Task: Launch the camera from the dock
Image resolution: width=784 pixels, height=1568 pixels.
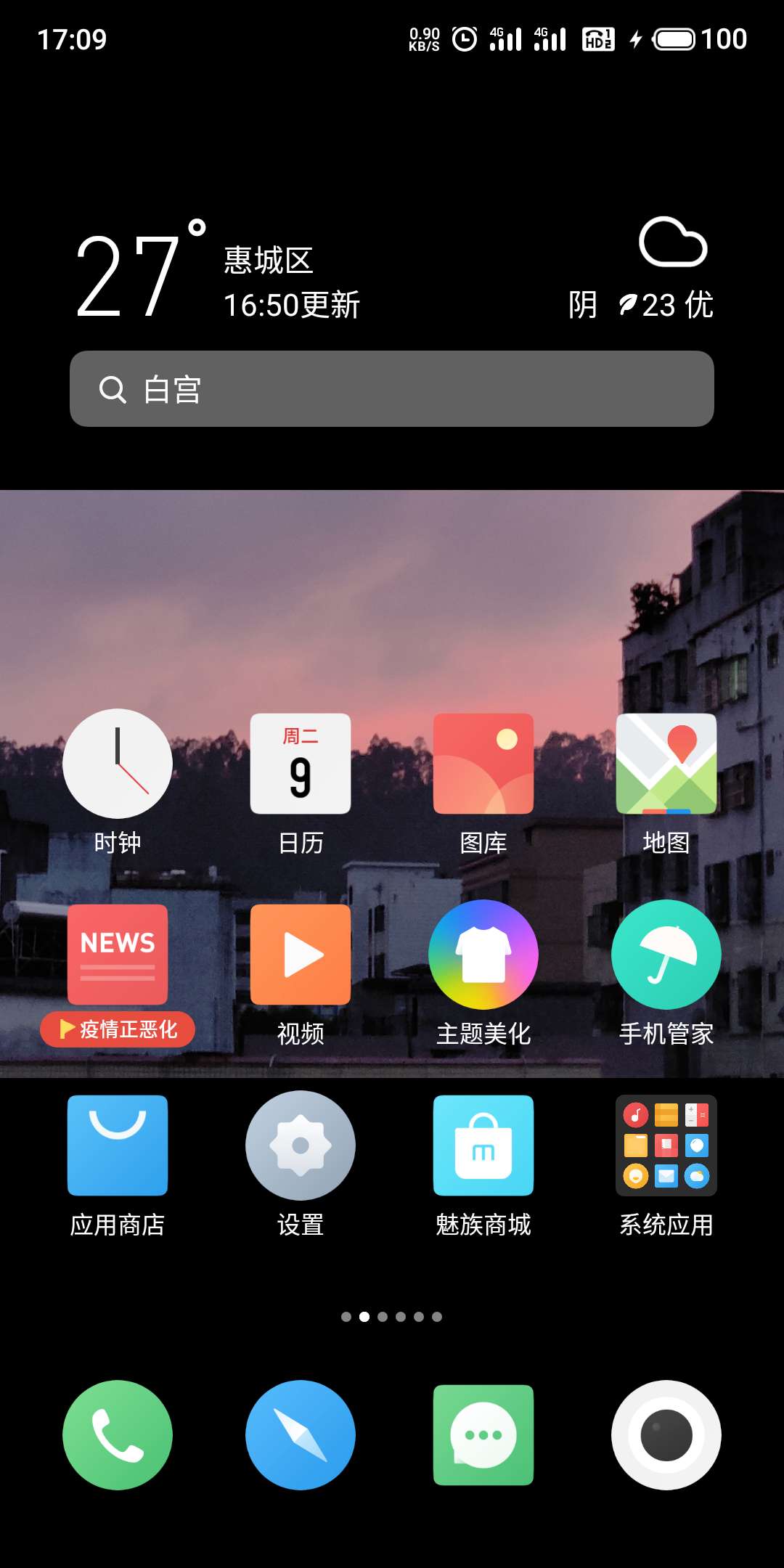Action: pos(666,1435)
